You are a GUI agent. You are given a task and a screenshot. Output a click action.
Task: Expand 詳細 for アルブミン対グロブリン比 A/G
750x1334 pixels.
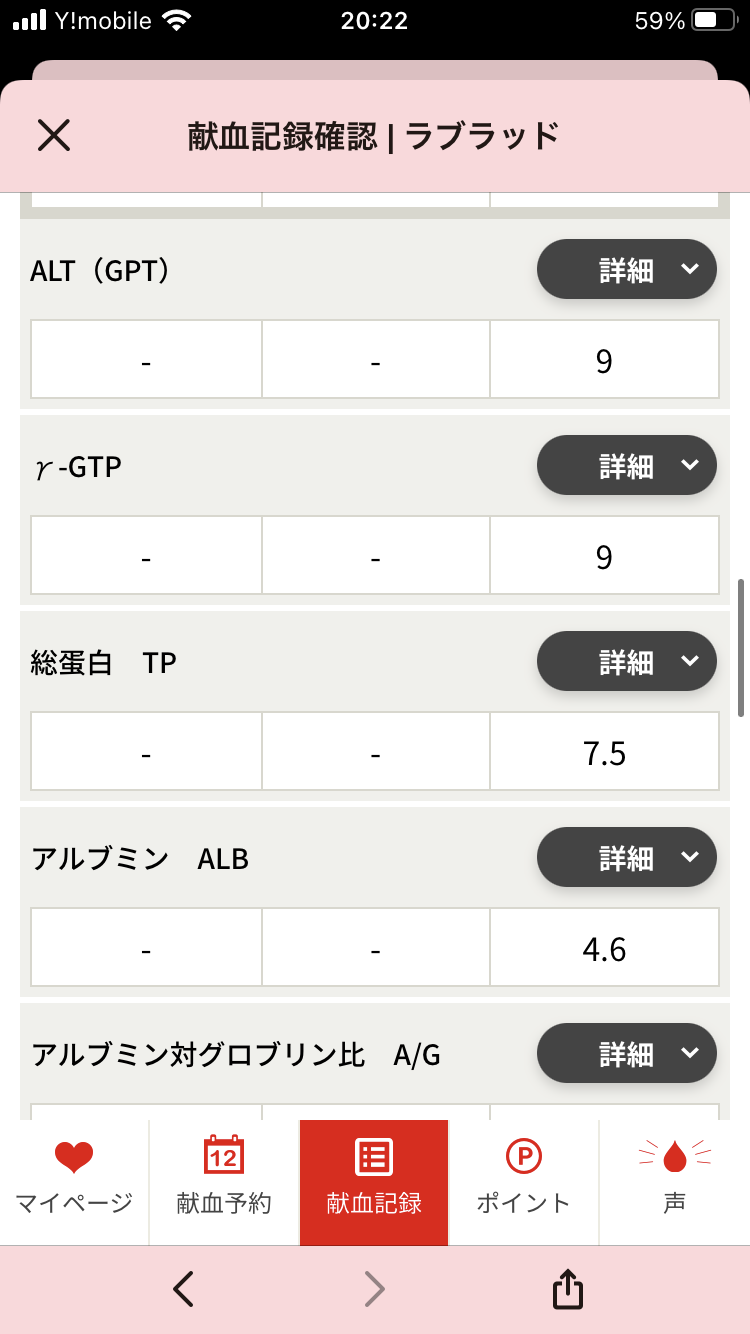[627, 1053]
